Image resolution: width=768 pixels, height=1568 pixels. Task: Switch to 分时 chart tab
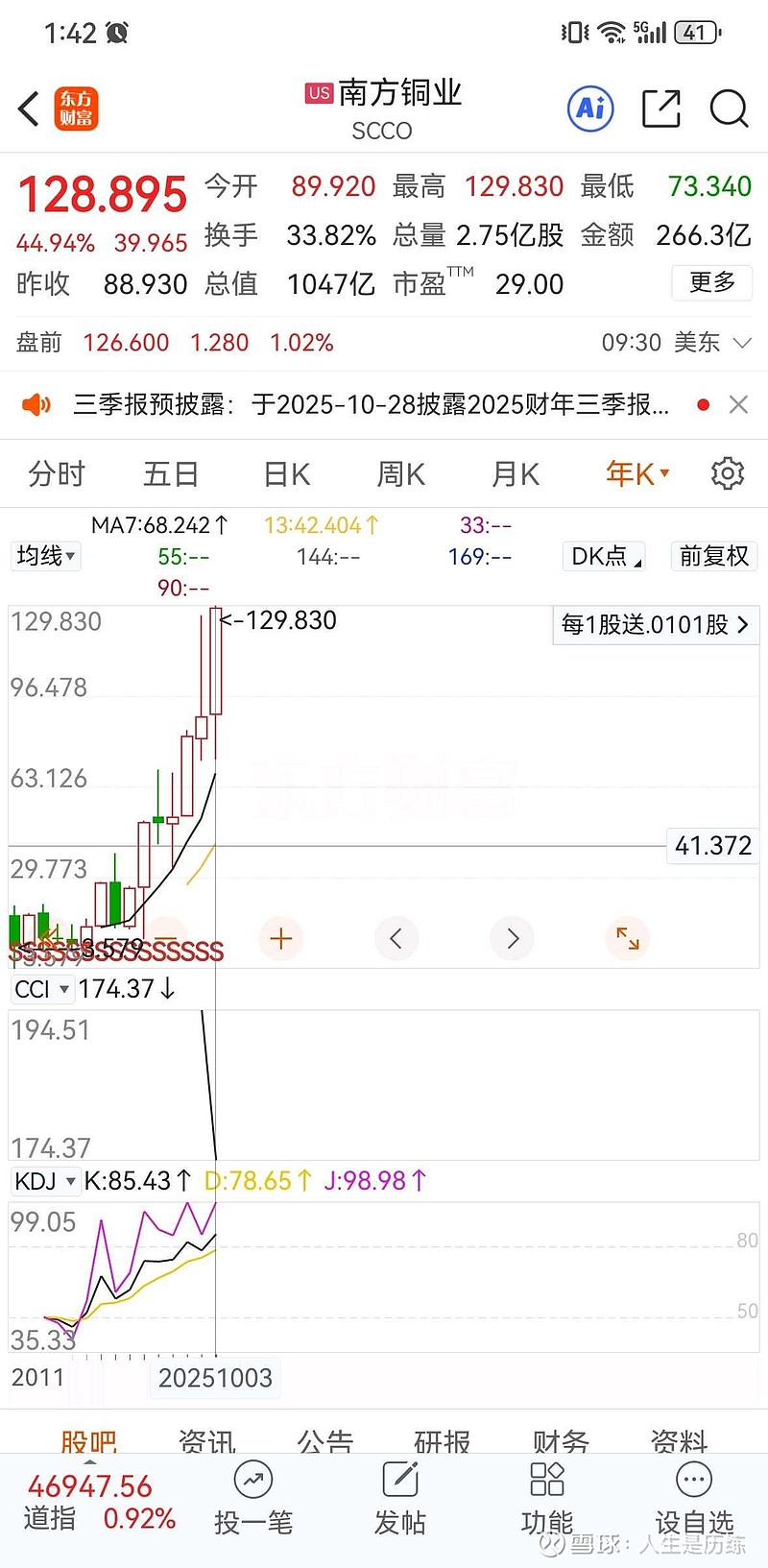(x=57, y=473)
